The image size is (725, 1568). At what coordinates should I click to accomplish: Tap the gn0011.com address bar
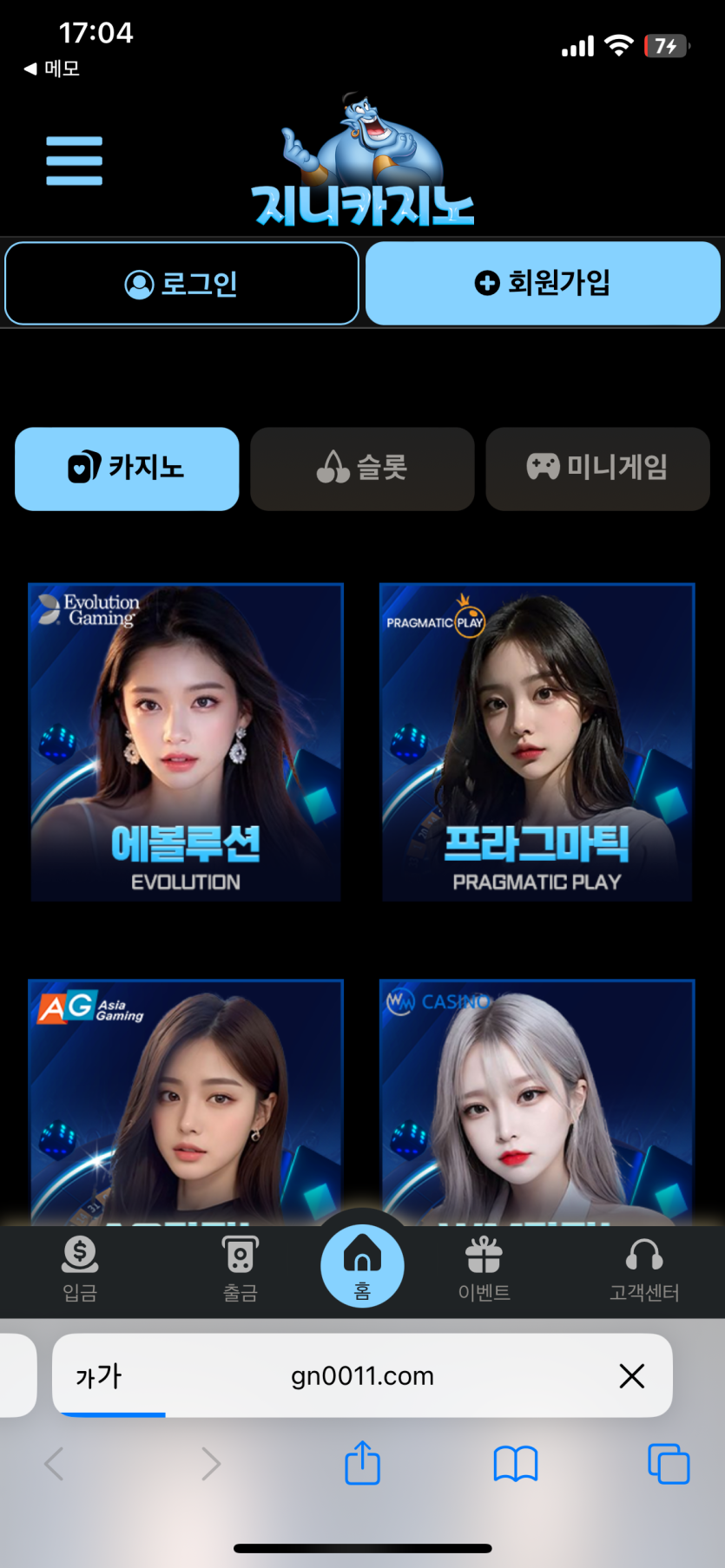(x=362, y=1376)
